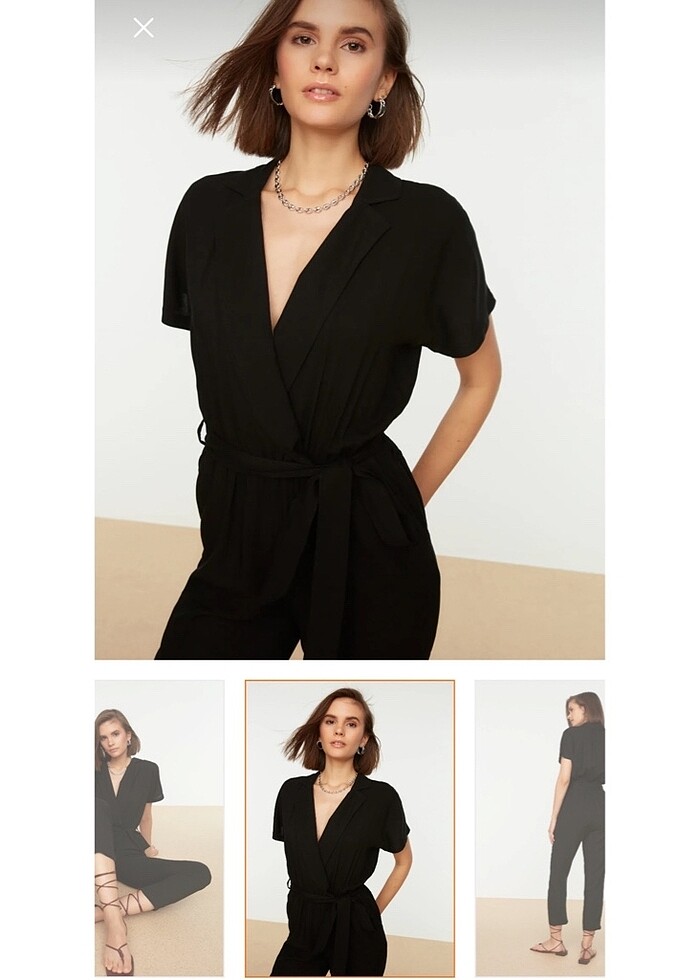This screenshot has width=700, height=980.
Task: Close the product image viewer
Action: [x=144, y=28]
